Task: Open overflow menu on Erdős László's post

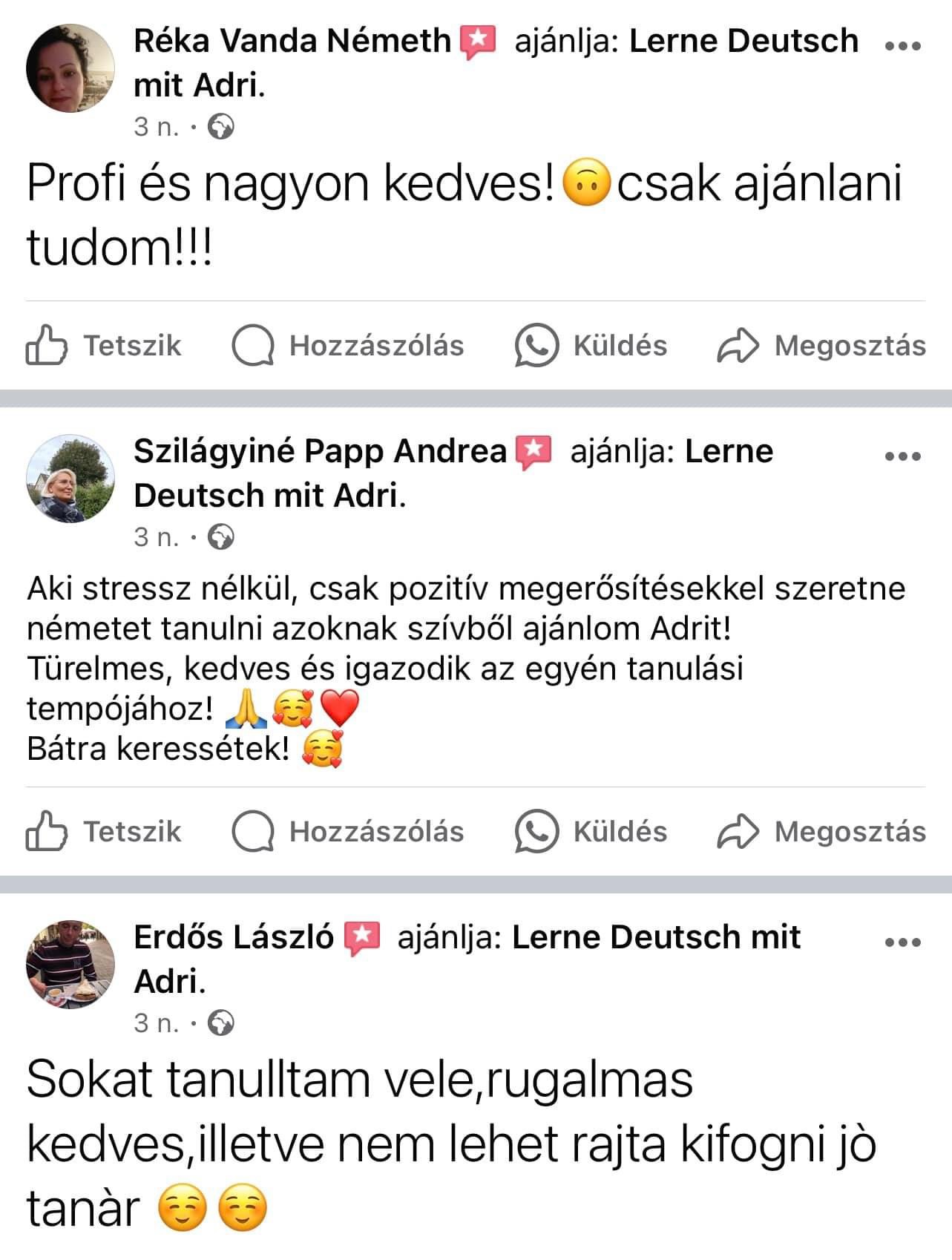Action: [902, 942]
